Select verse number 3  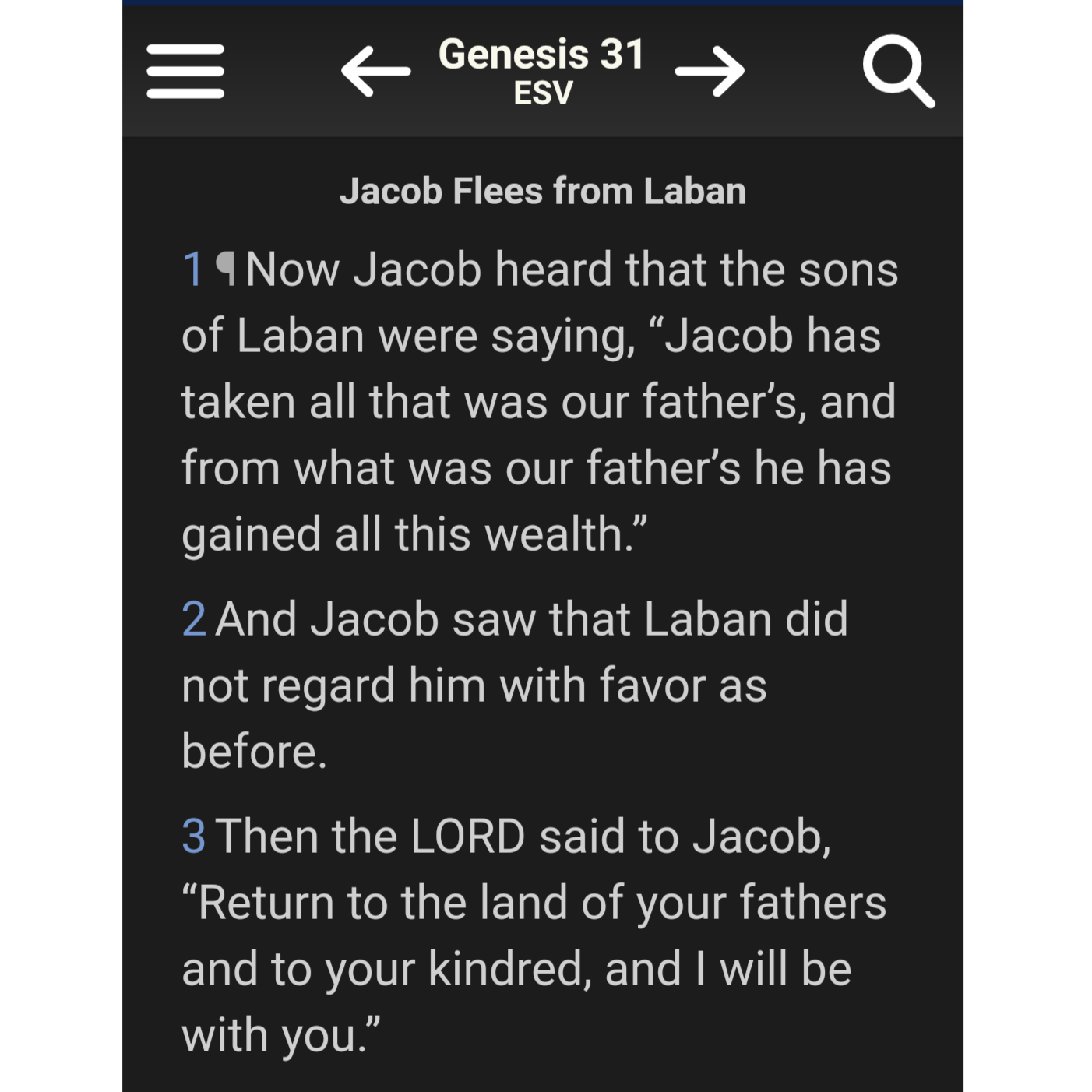(x=194, y=837)
